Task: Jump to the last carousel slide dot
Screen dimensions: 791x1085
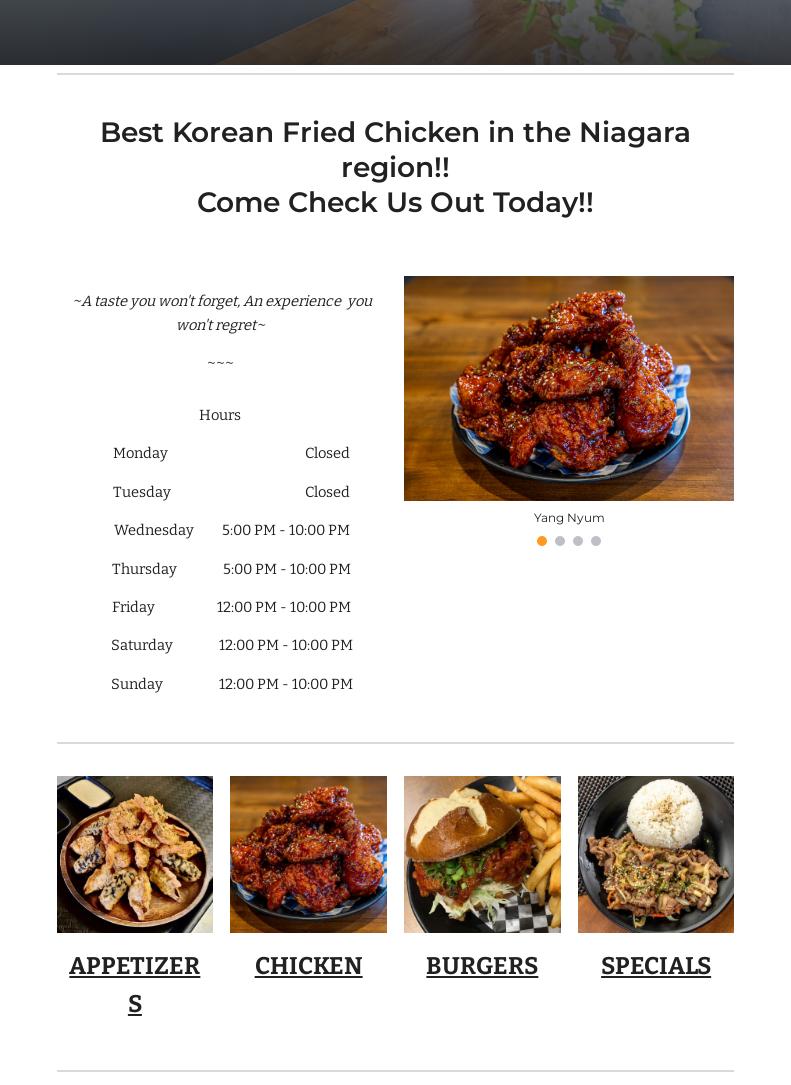Action: (596, 541)
